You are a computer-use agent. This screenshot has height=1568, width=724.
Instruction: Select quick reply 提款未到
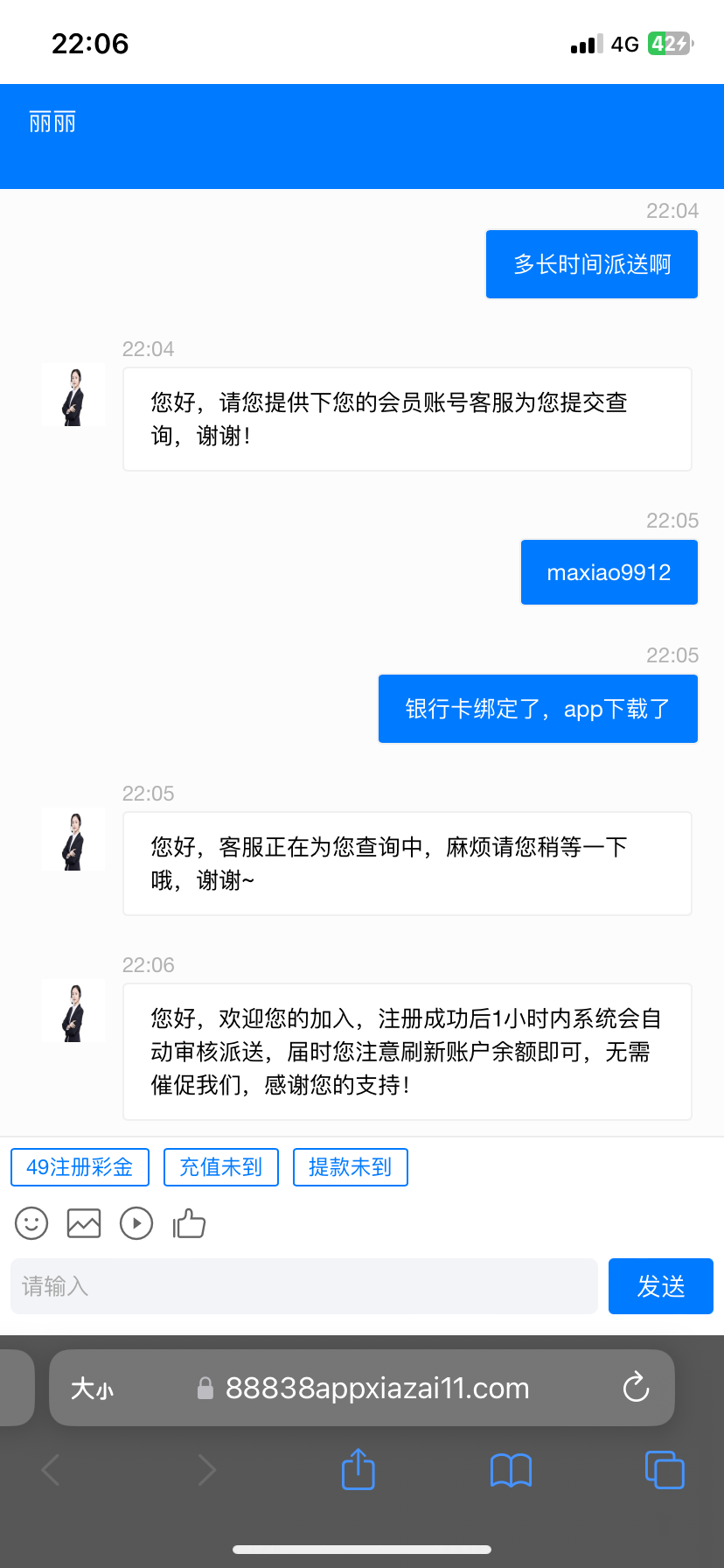(350, 1166)
